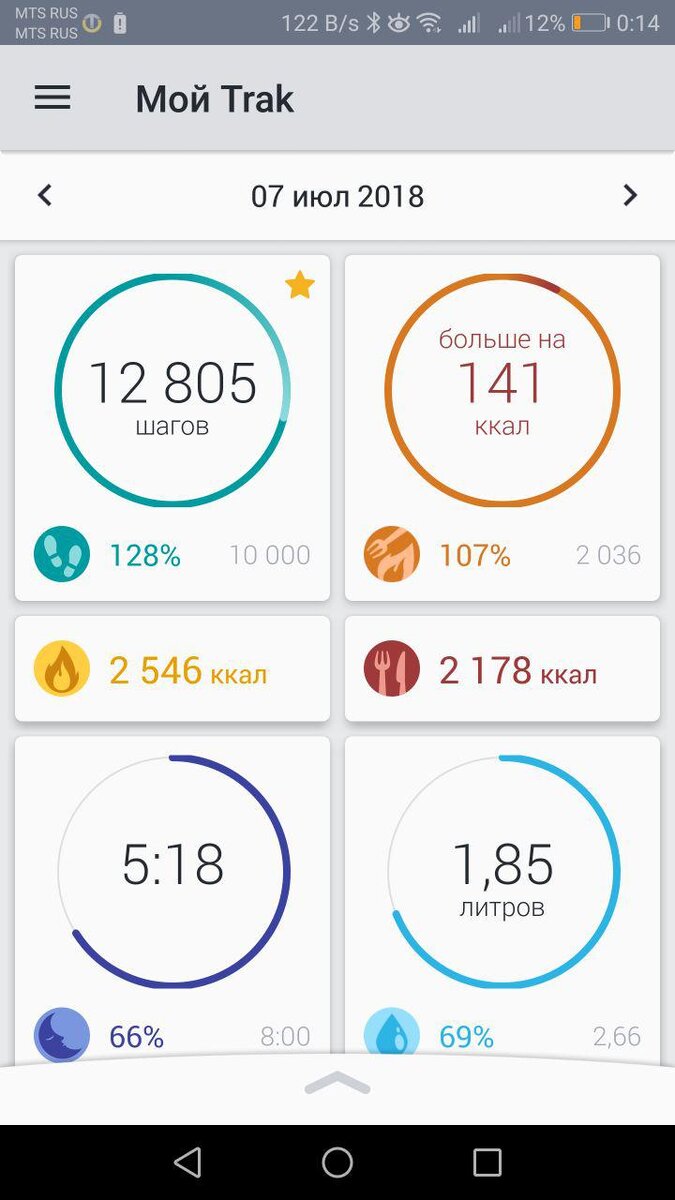Viewport: 675px width, 1200px height.
Task: Open the больше на 141 ккал card
Action: [x=502, y=428]
